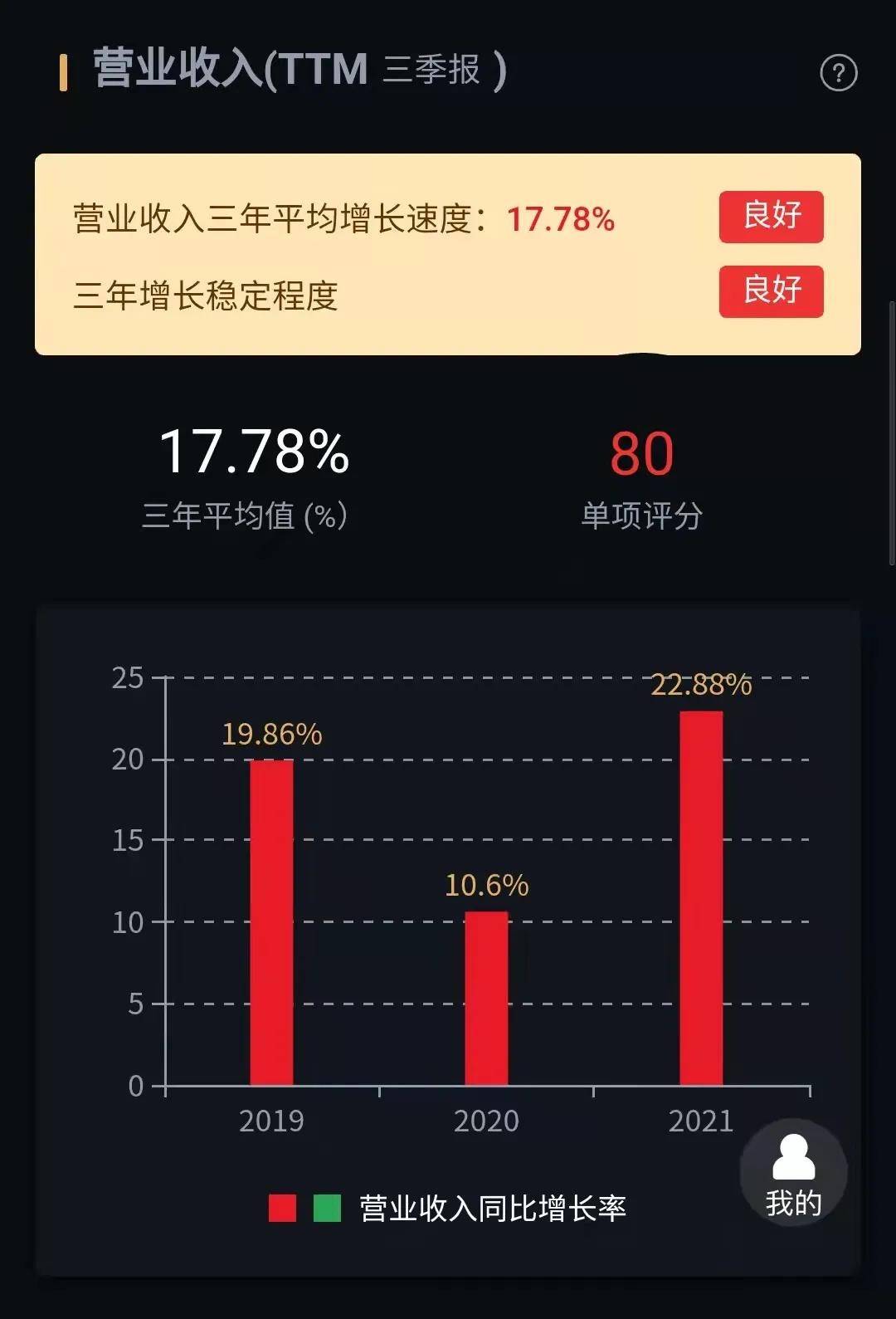Open the help question-mark icon
Screen dimensions: 896x1319
(838, 73)
